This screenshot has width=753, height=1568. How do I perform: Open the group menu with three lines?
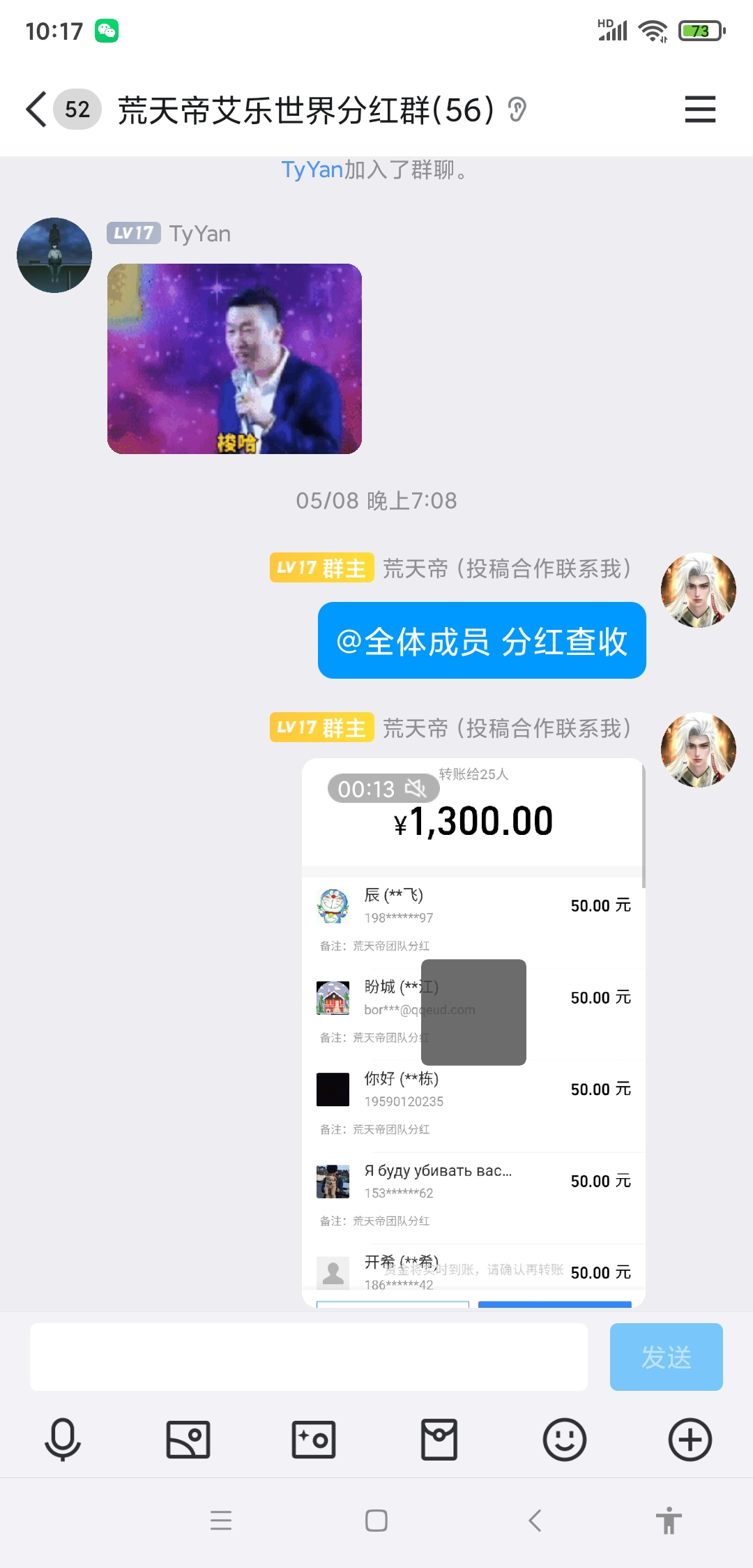(700, 110)
